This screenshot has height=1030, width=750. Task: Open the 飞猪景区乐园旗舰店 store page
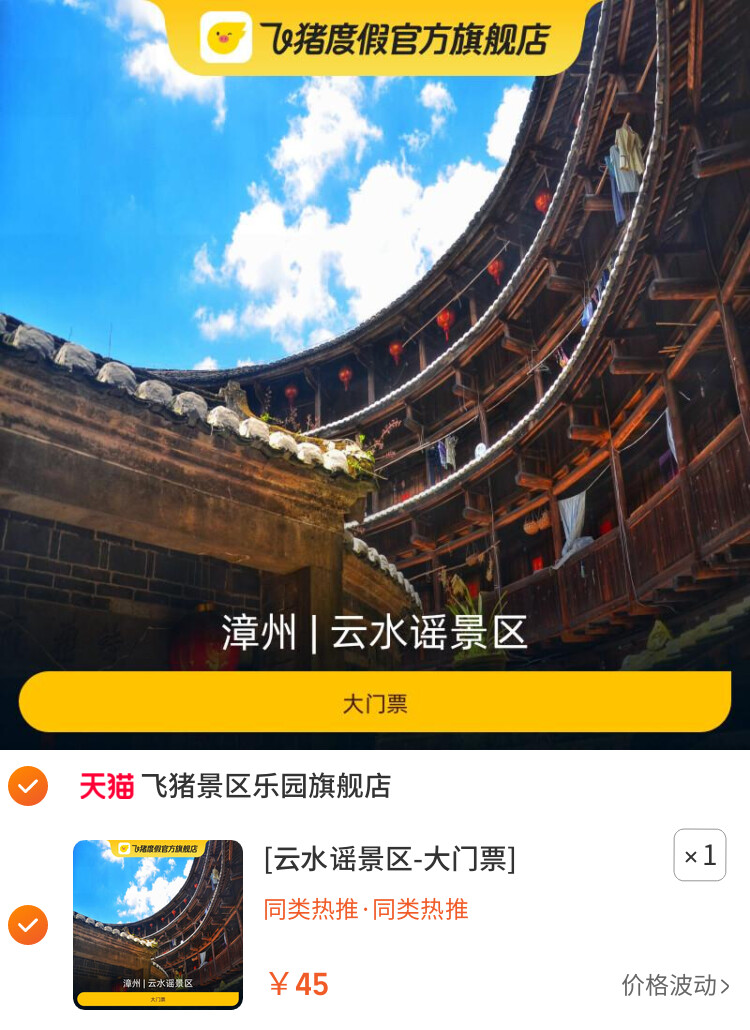pos(265,786)
